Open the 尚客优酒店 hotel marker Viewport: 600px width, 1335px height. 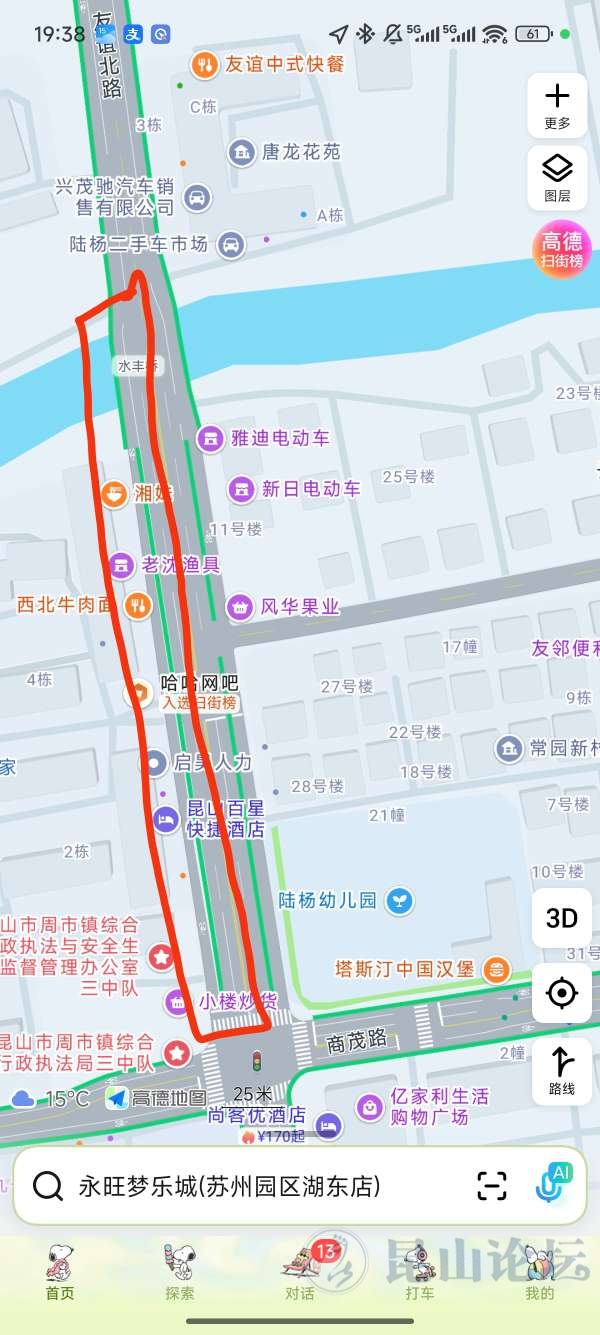coord(328,1126)
